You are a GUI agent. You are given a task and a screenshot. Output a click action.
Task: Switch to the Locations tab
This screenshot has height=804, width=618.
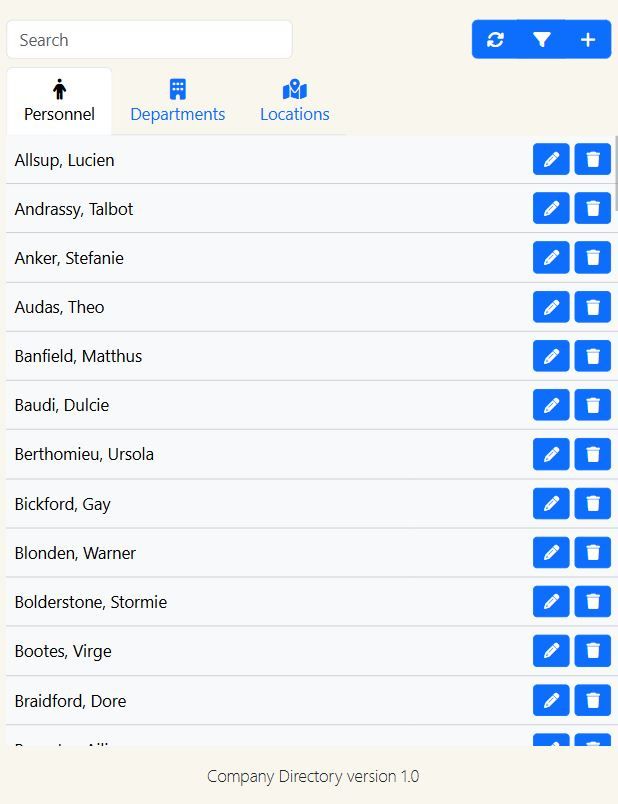[294, 101]
